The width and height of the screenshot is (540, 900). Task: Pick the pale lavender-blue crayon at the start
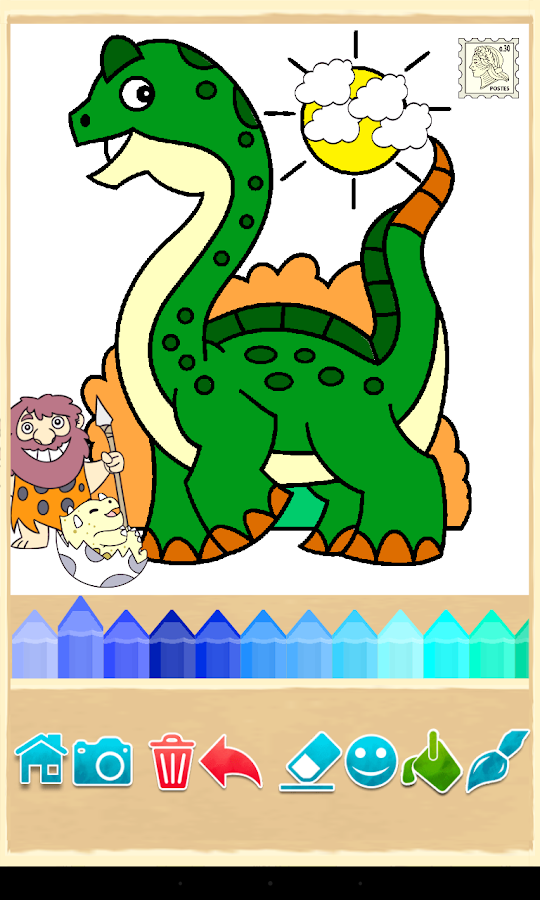click(34, 644)
